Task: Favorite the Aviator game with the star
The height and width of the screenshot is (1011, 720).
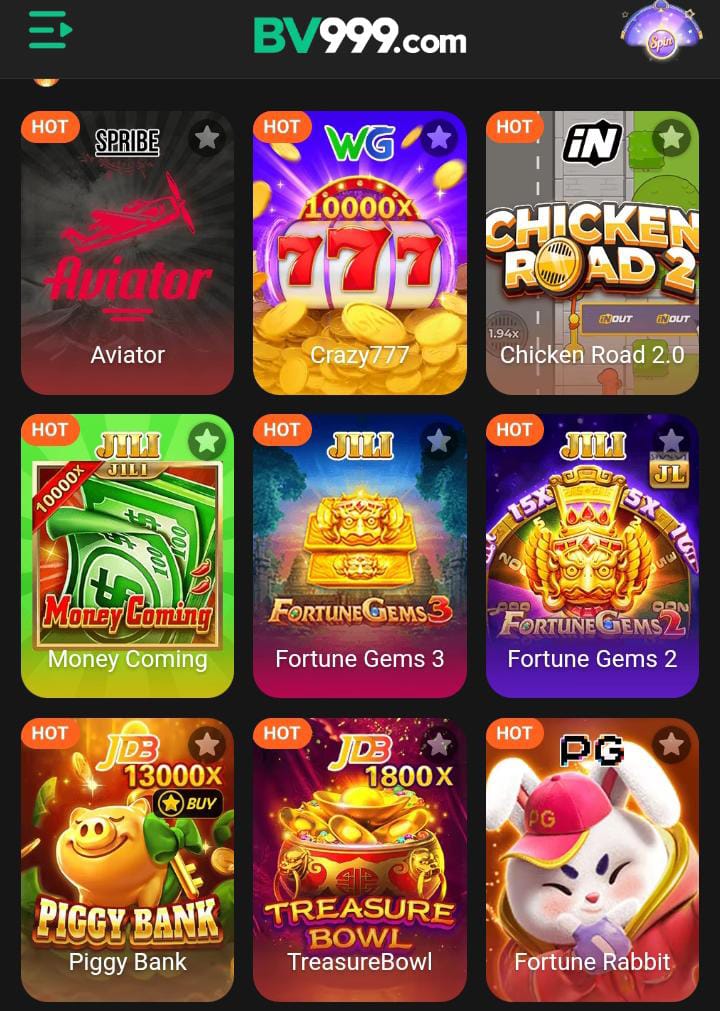Action: pyautogui.click(x=207, y=137)
